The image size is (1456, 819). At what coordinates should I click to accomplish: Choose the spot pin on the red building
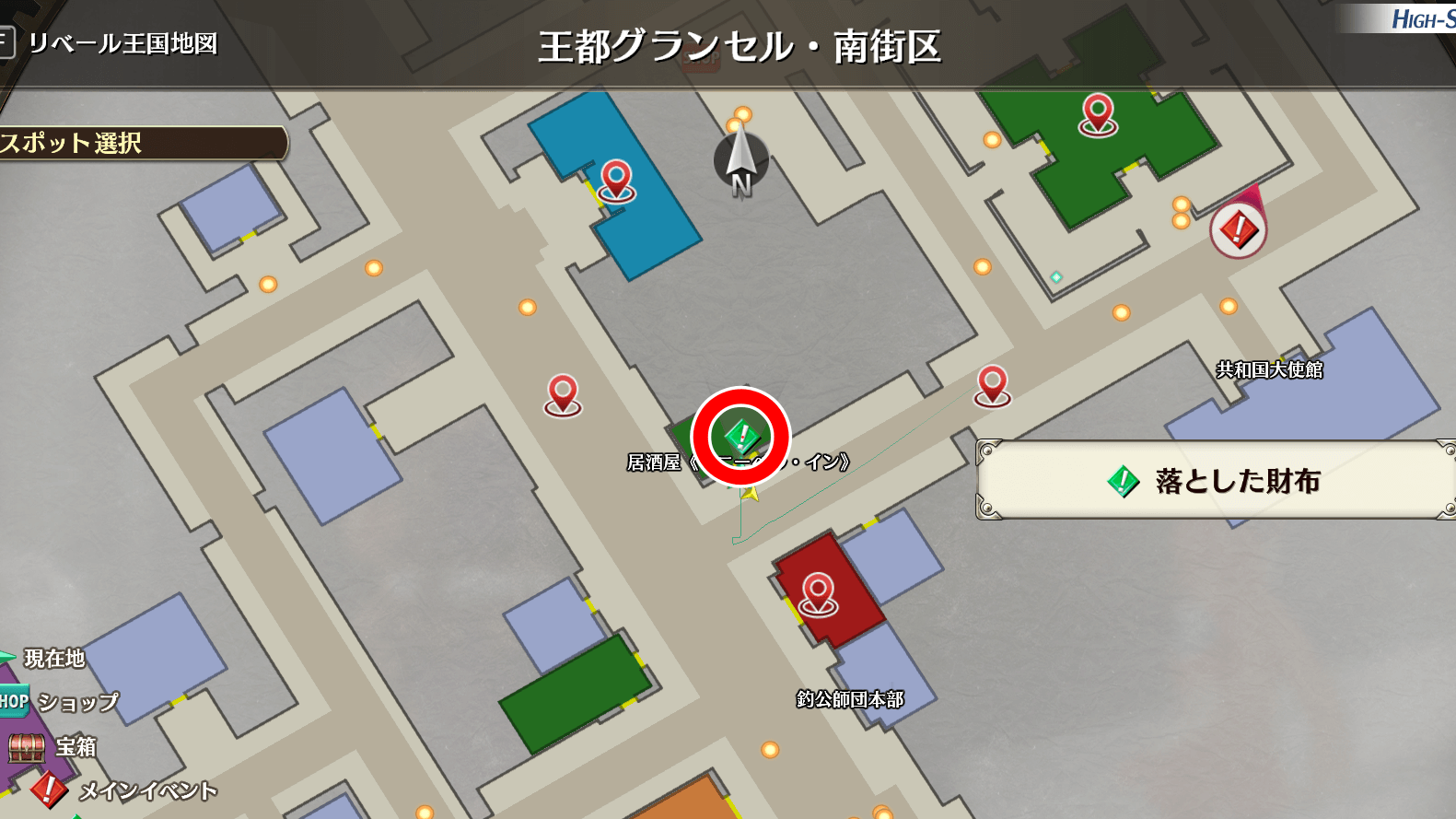click(818, 593)
